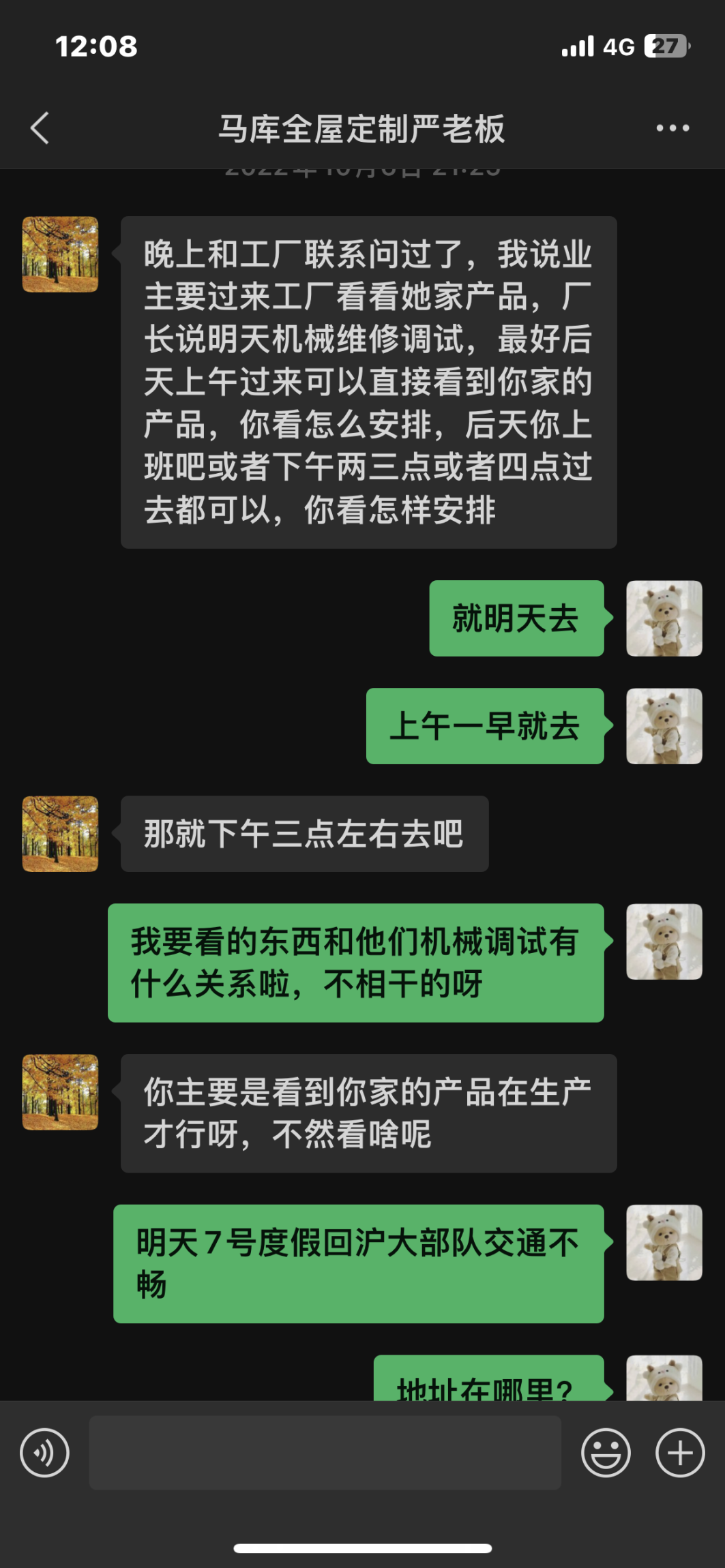The width and height of the screenshot is (725, 1568).
Task: Switch to voice message input
Action: 45,1453
